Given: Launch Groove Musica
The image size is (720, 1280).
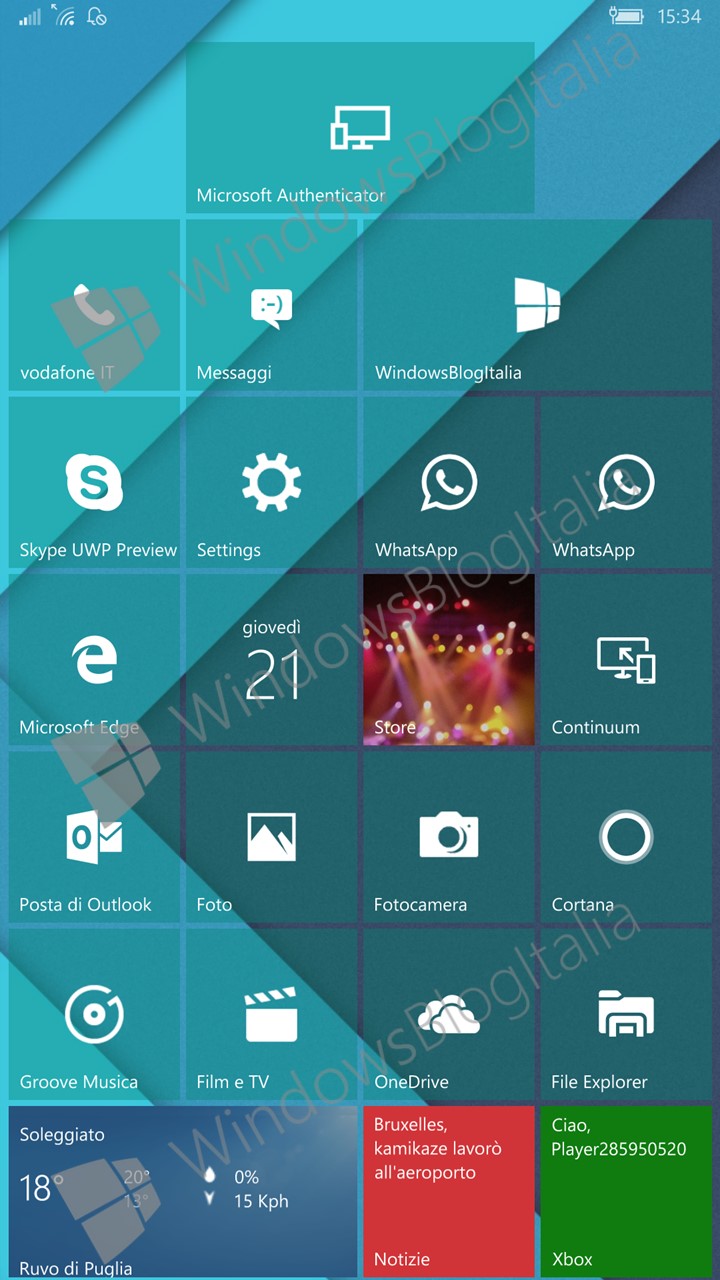Looking at the screenshot, I should coord(94,1014).
